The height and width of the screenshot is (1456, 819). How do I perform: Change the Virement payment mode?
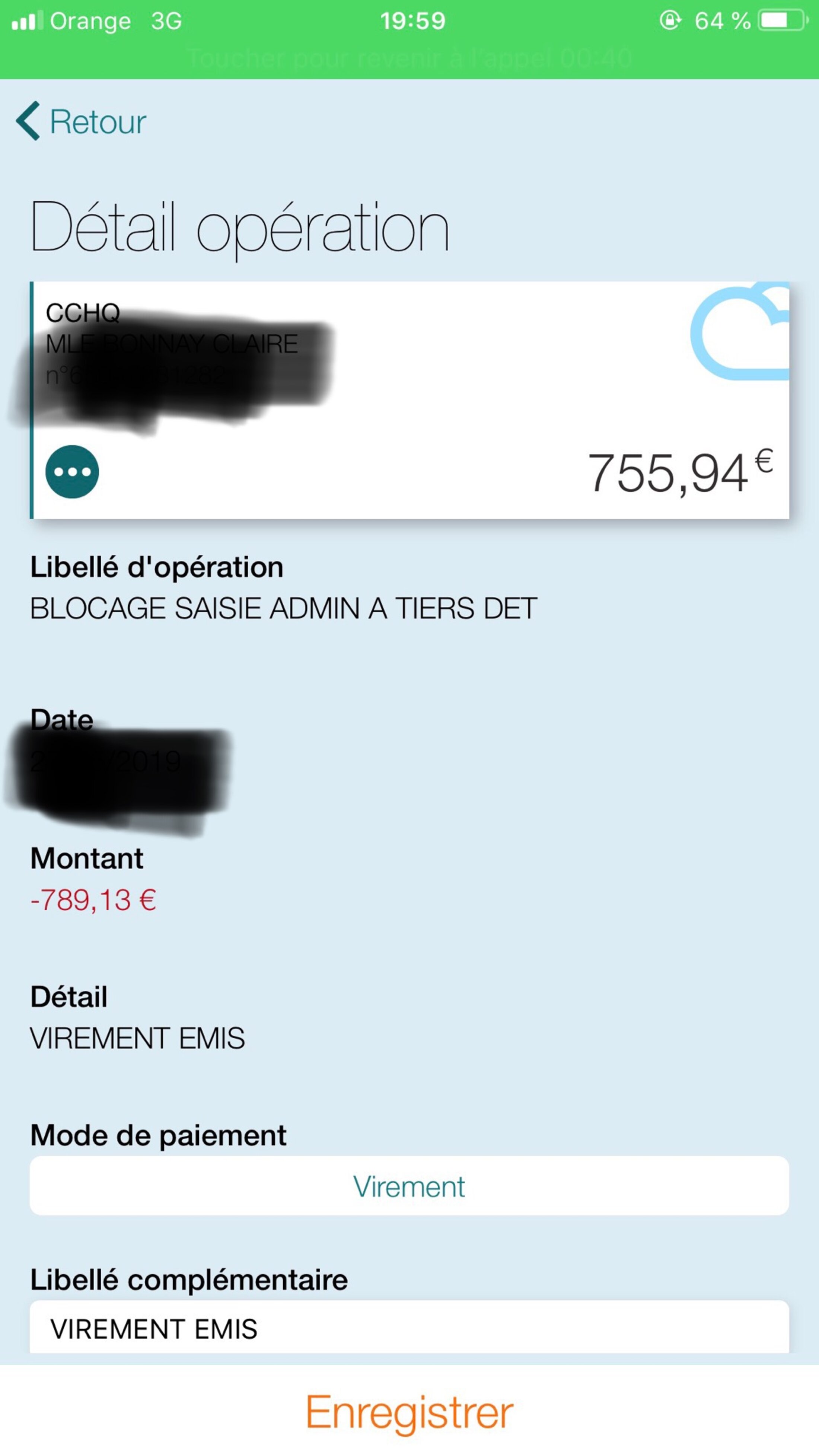tap(409, 1186)
